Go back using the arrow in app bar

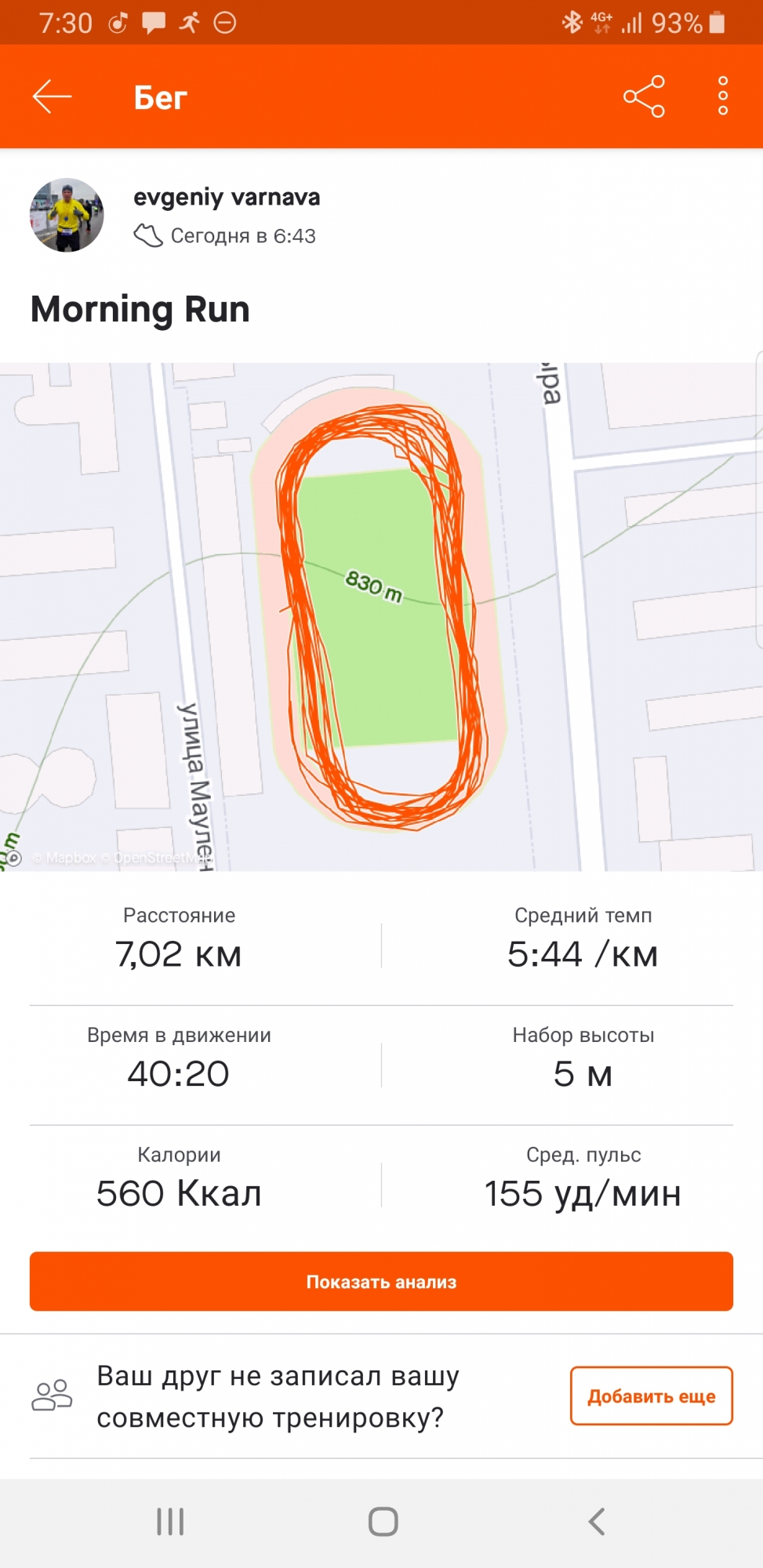[x=52, y=96]
